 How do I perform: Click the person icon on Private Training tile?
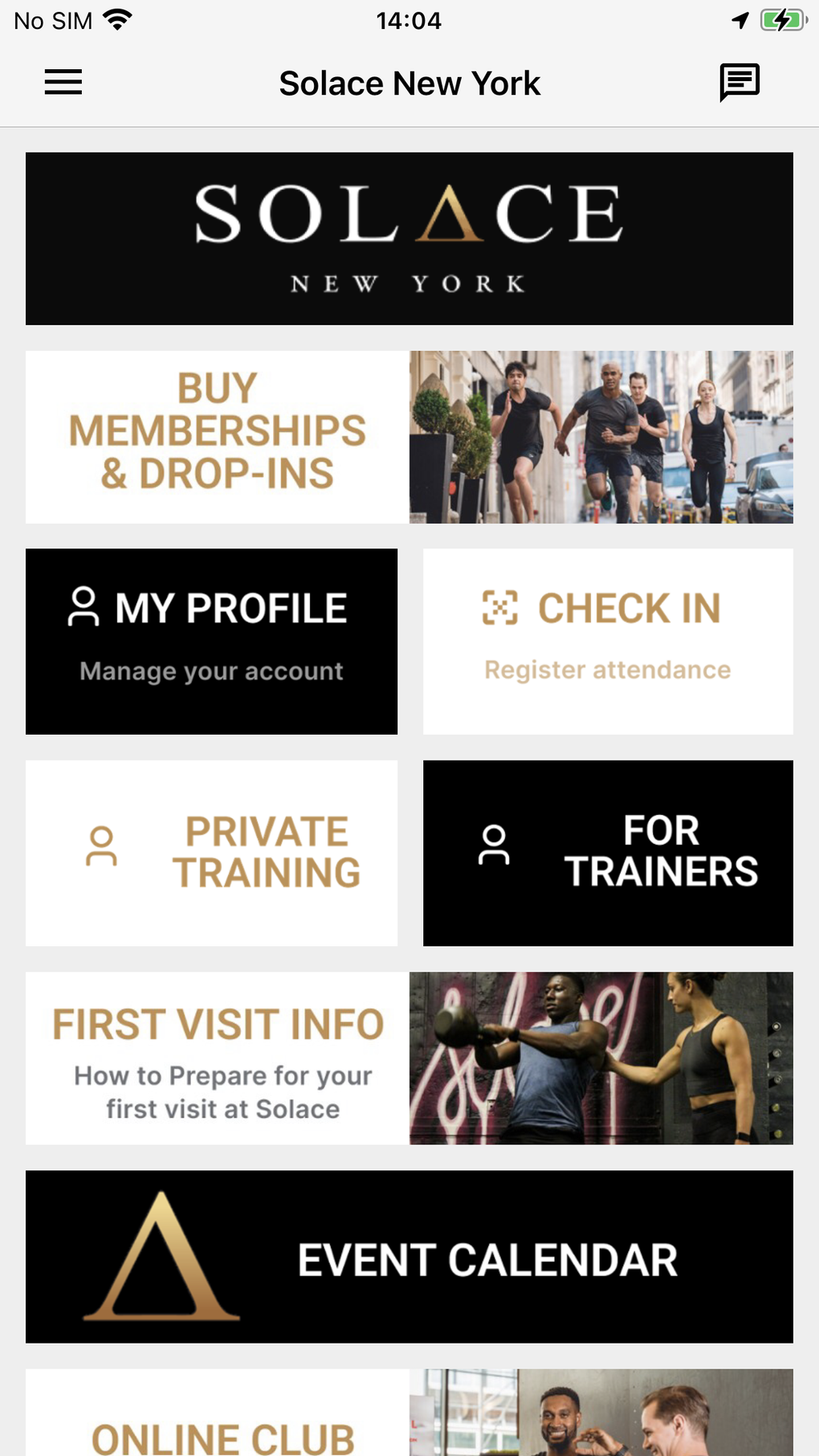click(101, 847)
